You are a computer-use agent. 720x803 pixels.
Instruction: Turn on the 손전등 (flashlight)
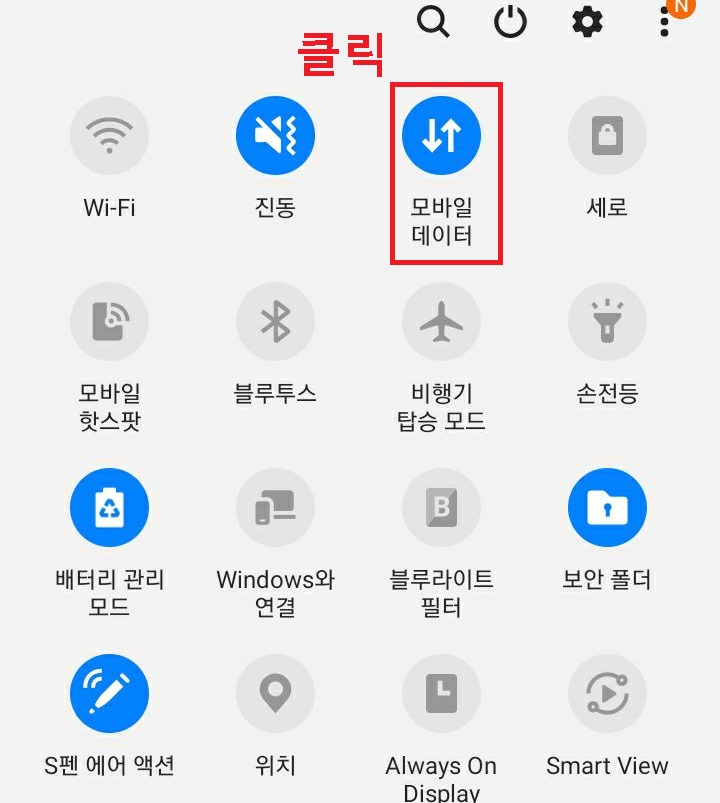coord(608,321)
